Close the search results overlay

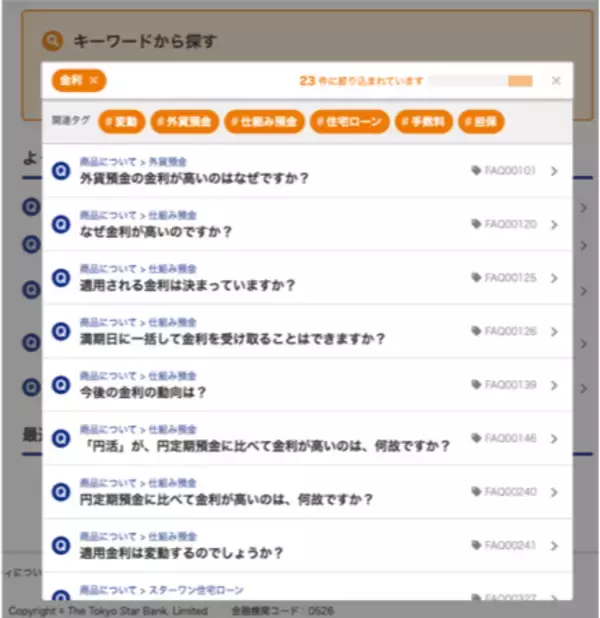click(x=556, y=81)
